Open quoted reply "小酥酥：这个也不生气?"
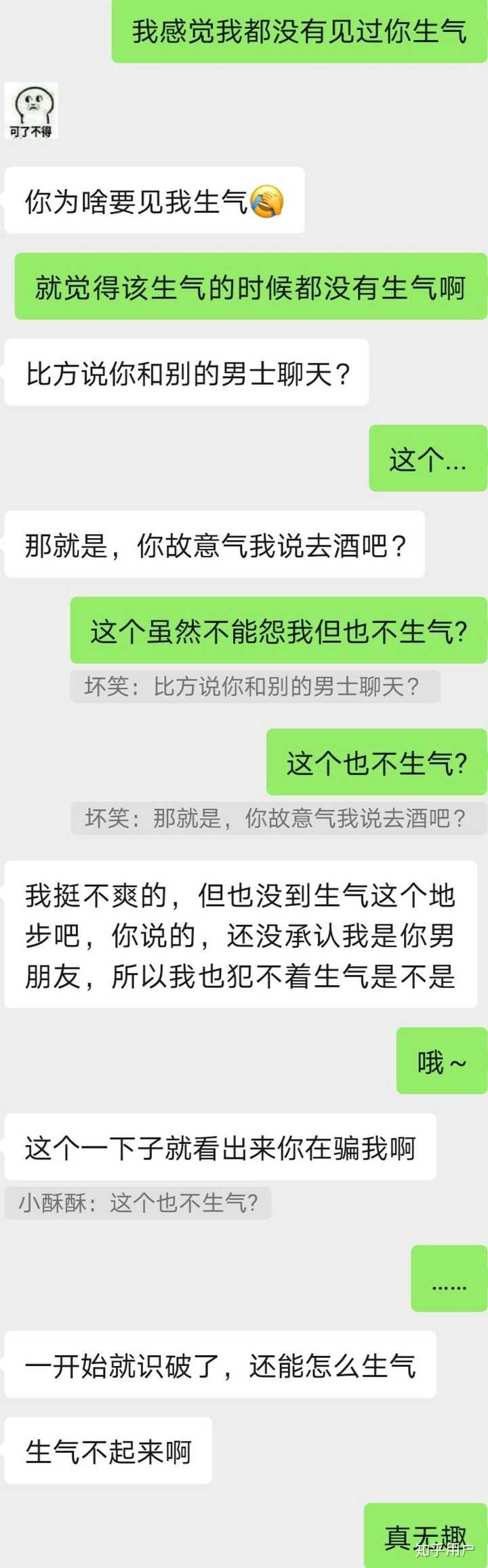Viewport: 488px width, 1568px height. pos(138,1203)
